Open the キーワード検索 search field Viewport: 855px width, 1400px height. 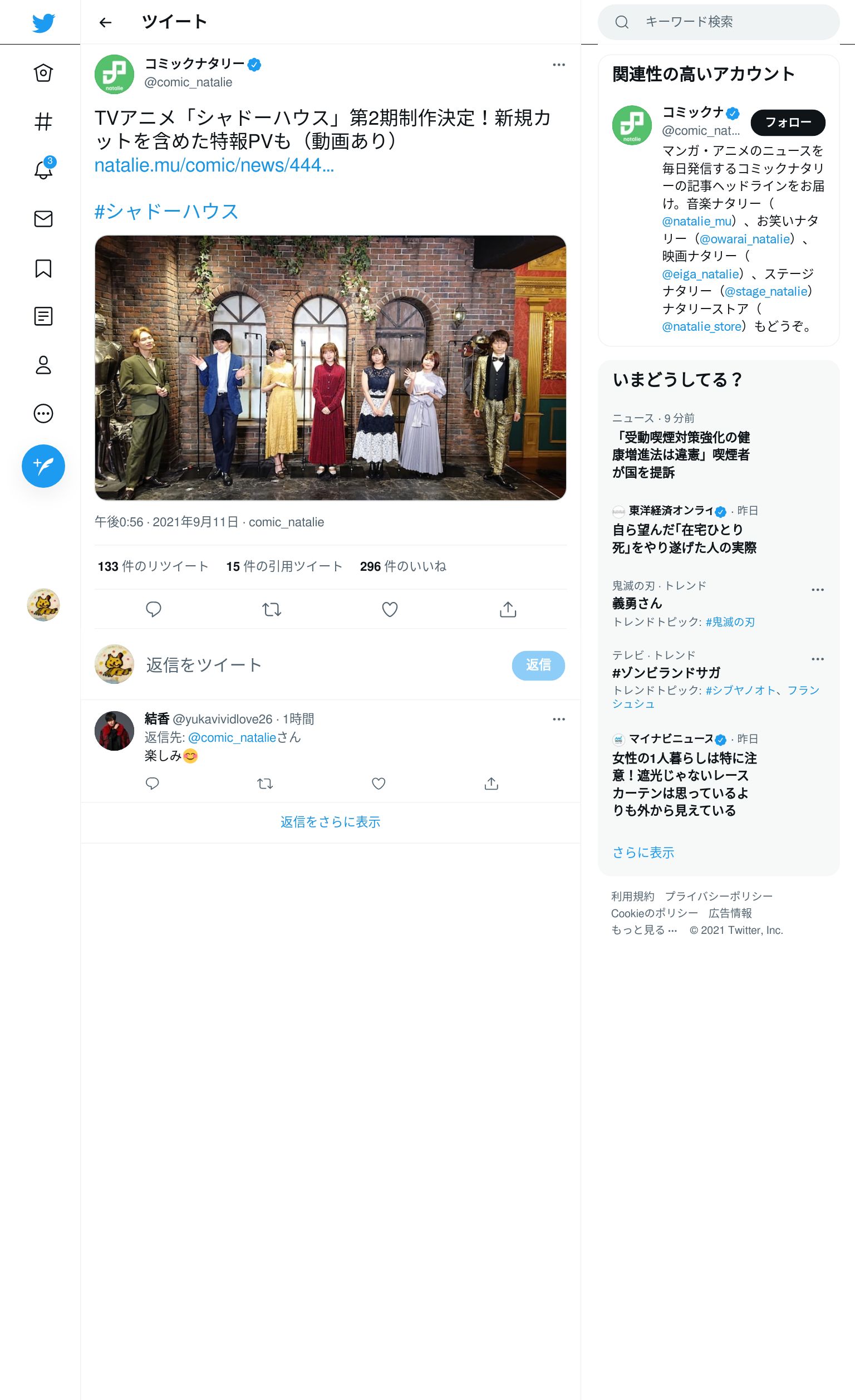pos(718,22)
